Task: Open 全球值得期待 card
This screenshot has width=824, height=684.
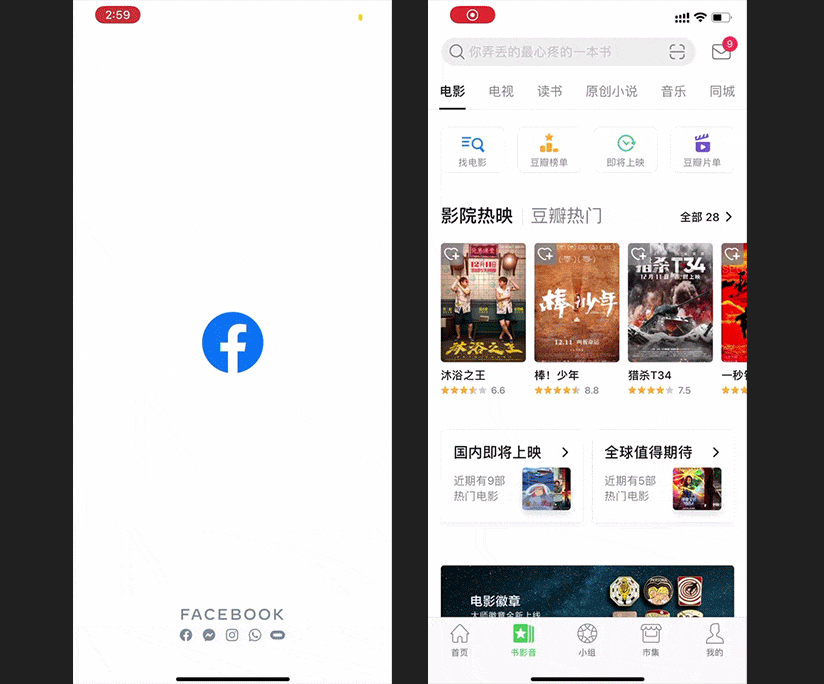Action: (x=662, y=476)
